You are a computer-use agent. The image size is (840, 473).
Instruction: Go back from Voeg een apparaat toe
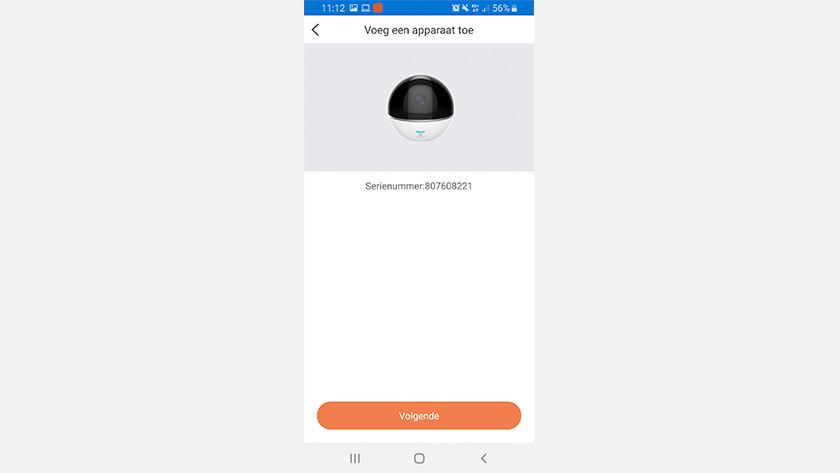point(316,30)
